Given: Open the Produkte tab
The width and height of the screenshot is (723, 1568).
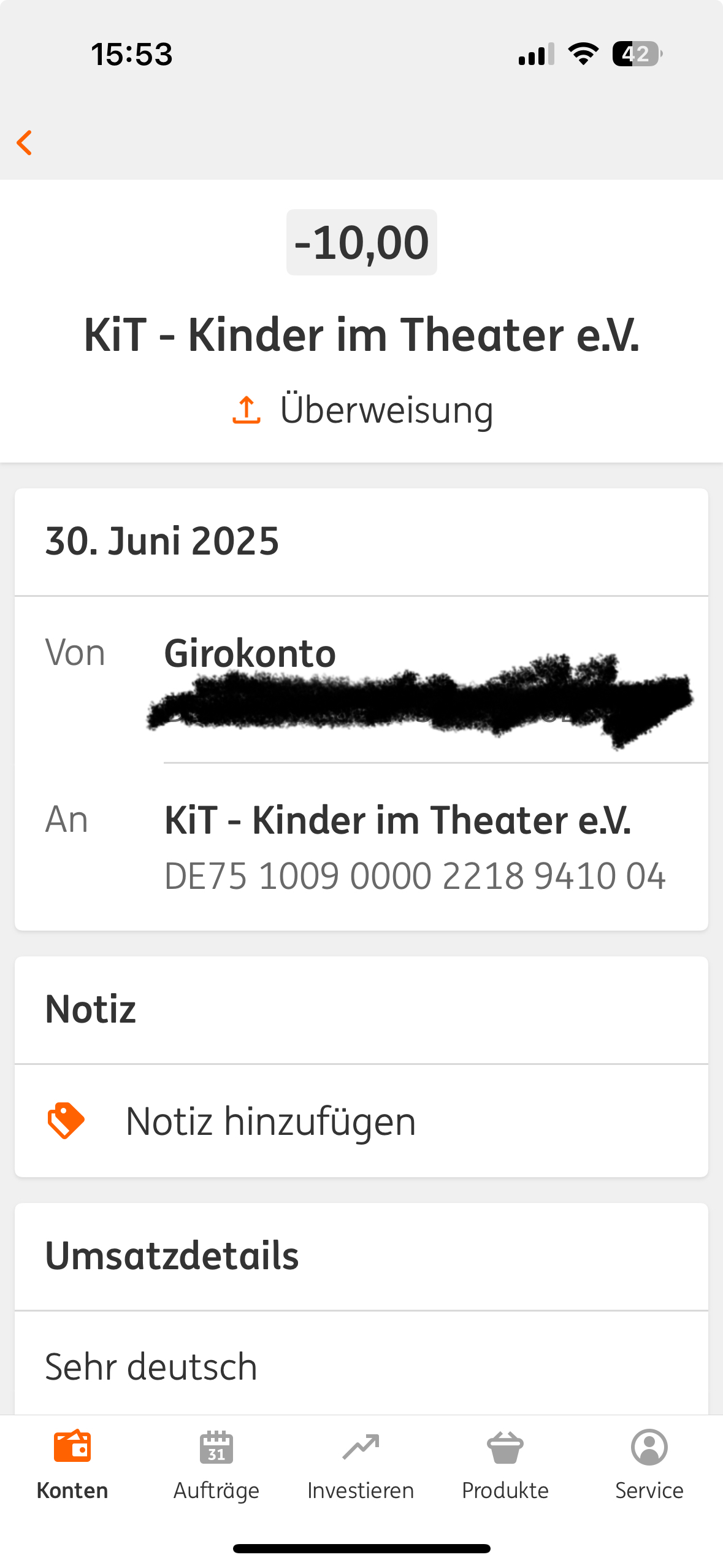Looking at the screenshot, I should tap(505, 1465).
